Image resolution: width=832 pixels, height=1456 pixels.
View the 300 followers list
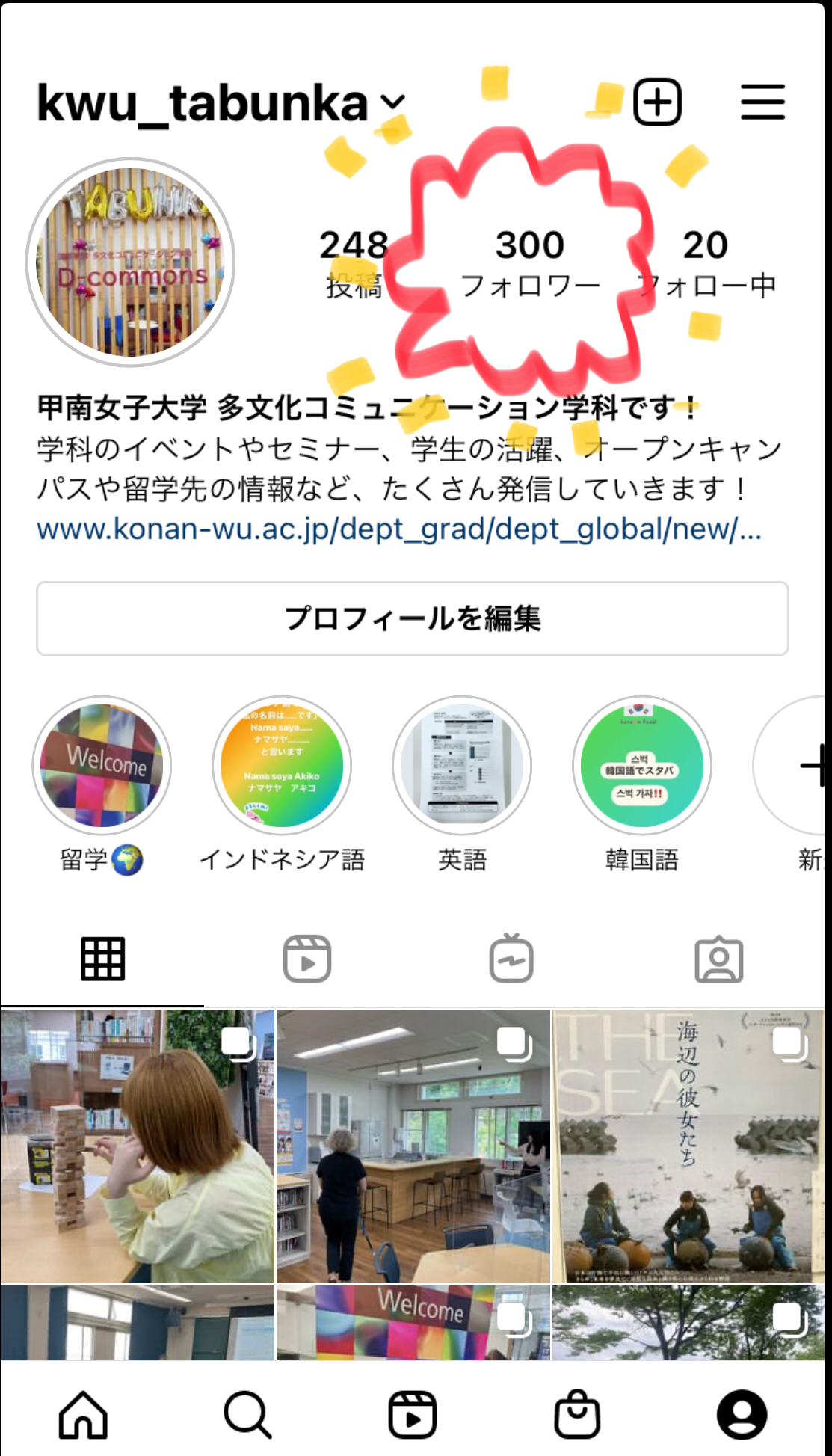(529, 263)
